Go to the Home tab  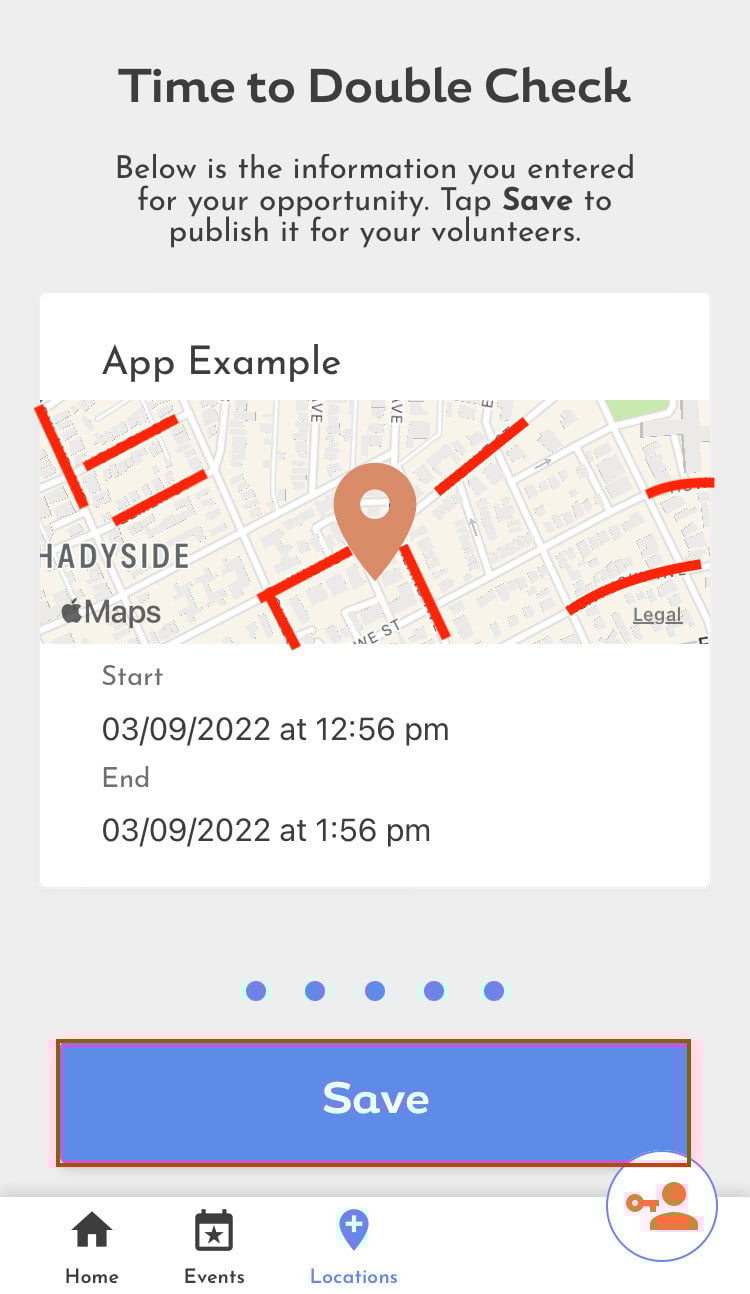pos(92,1248)
